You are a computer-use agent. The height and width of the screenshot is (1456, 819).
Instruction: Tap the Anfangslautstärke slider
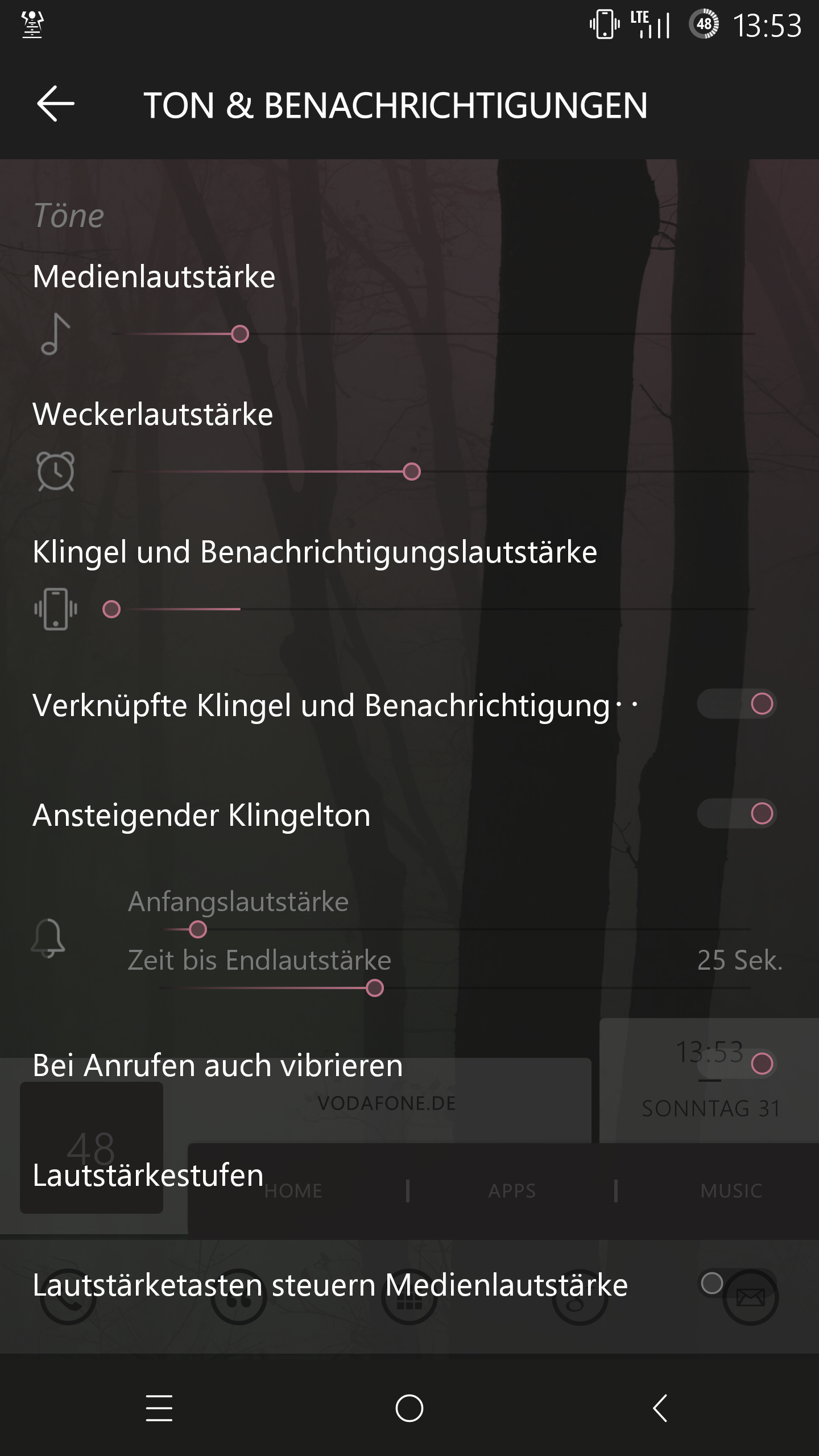[455, 930]
